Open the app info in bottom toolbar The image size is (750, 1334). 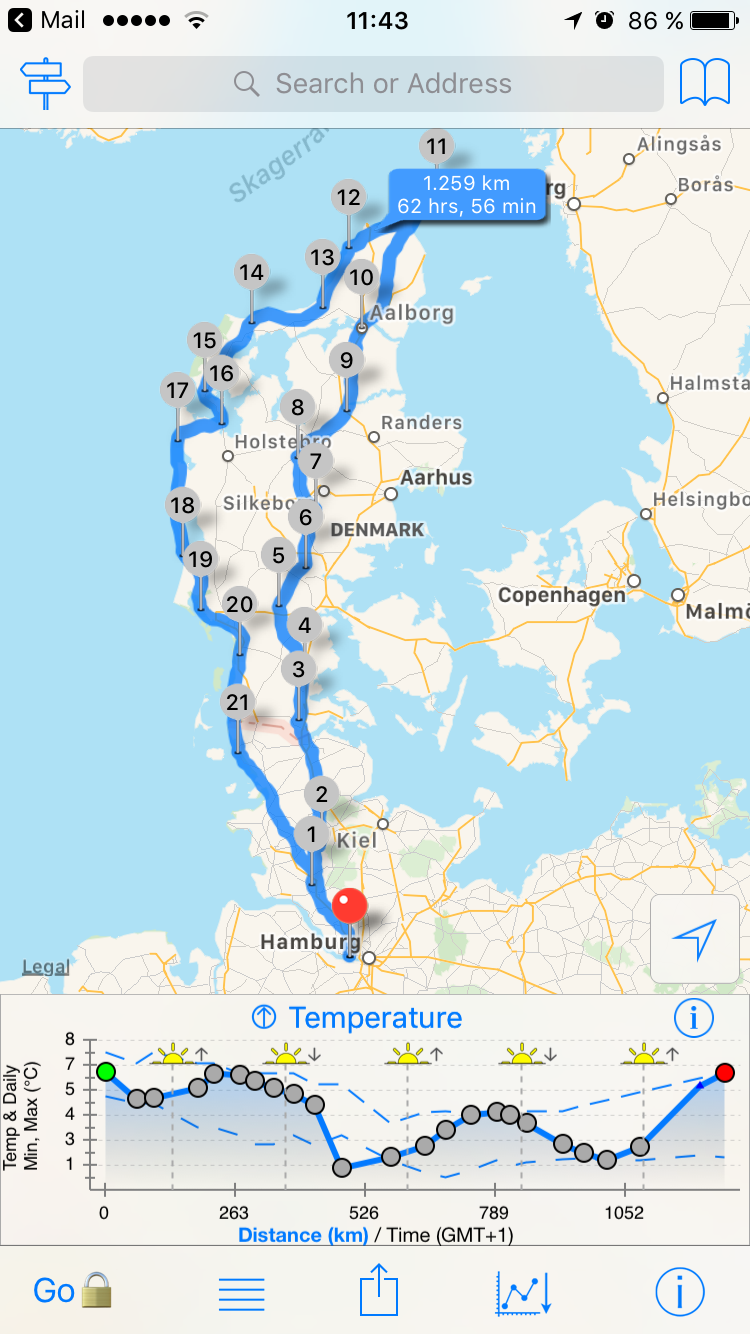679,1293
